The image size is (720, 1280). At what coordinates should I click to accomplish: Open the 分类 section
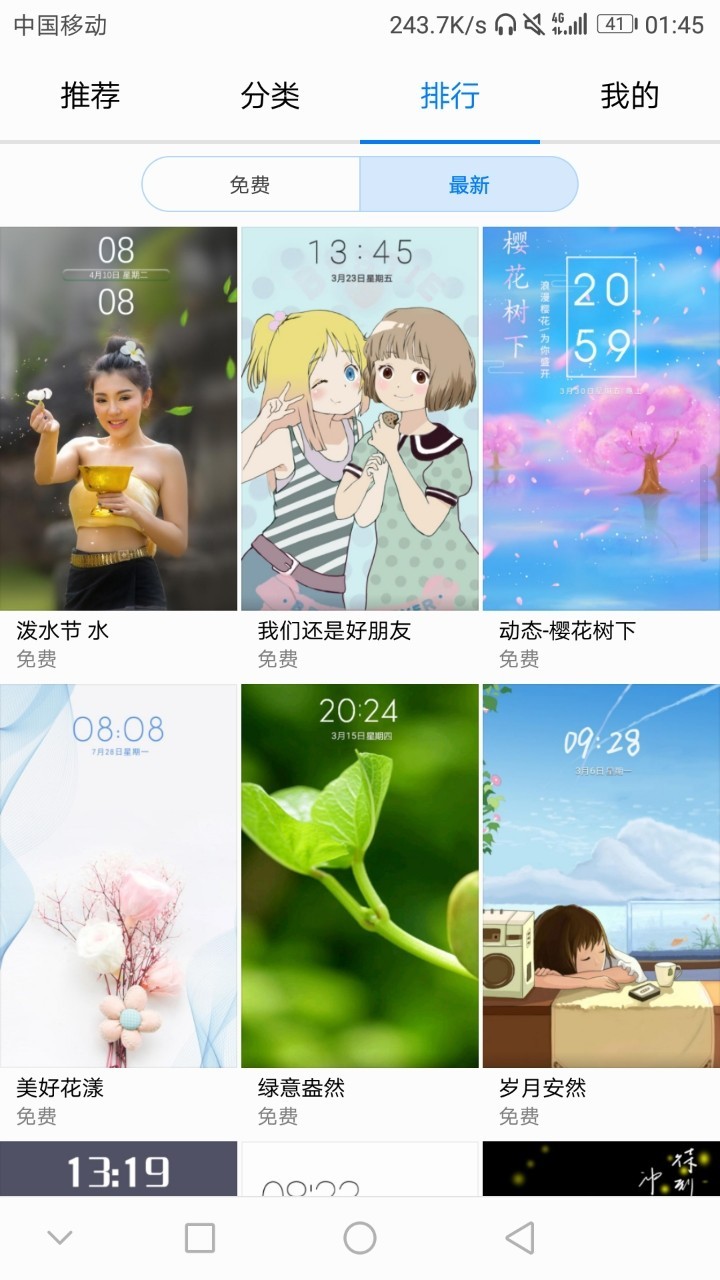[x=270, y=95]
